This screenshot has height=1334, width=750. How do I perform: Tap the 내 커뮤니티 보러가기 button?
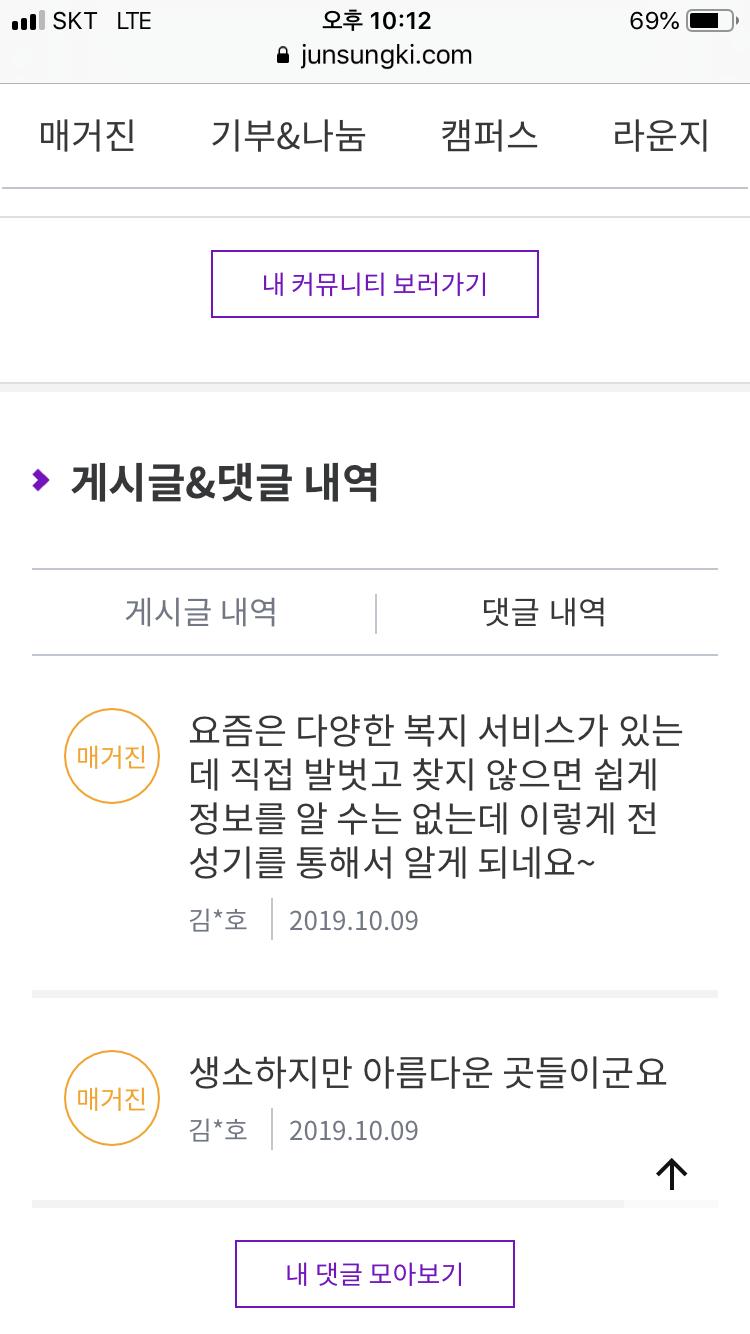[375, 284]
